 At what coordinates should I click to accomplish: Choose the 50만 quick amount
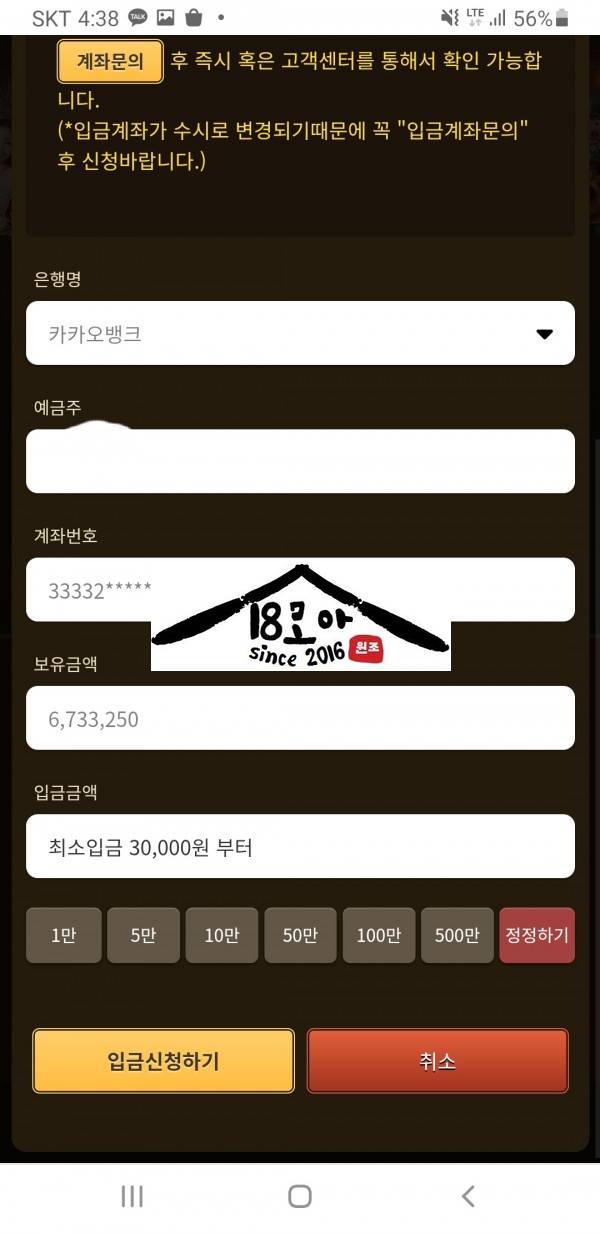coord(300,936)
